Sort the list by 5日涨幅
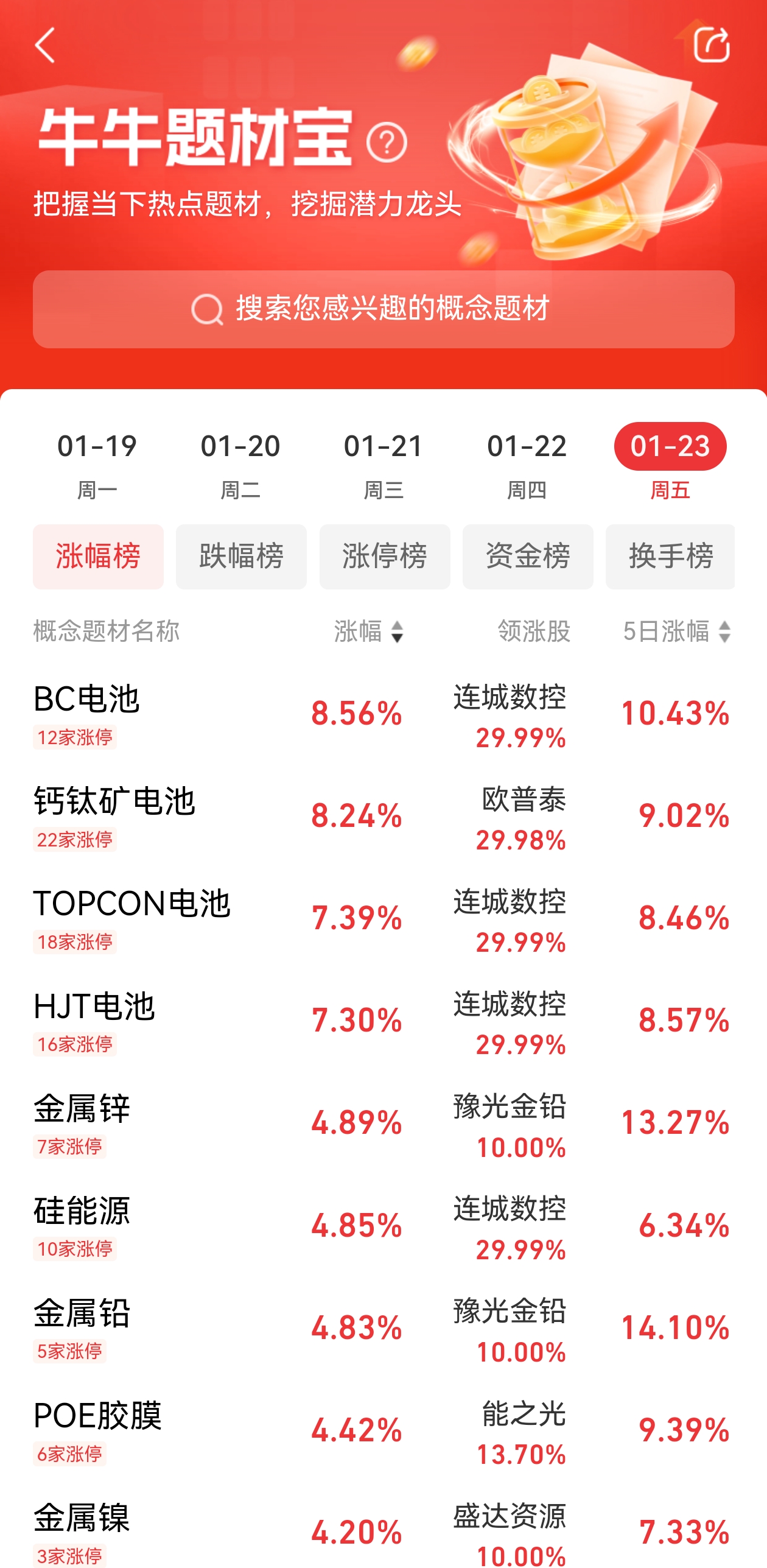This screenshot has height=1568, width=767. tap(676, 631)
